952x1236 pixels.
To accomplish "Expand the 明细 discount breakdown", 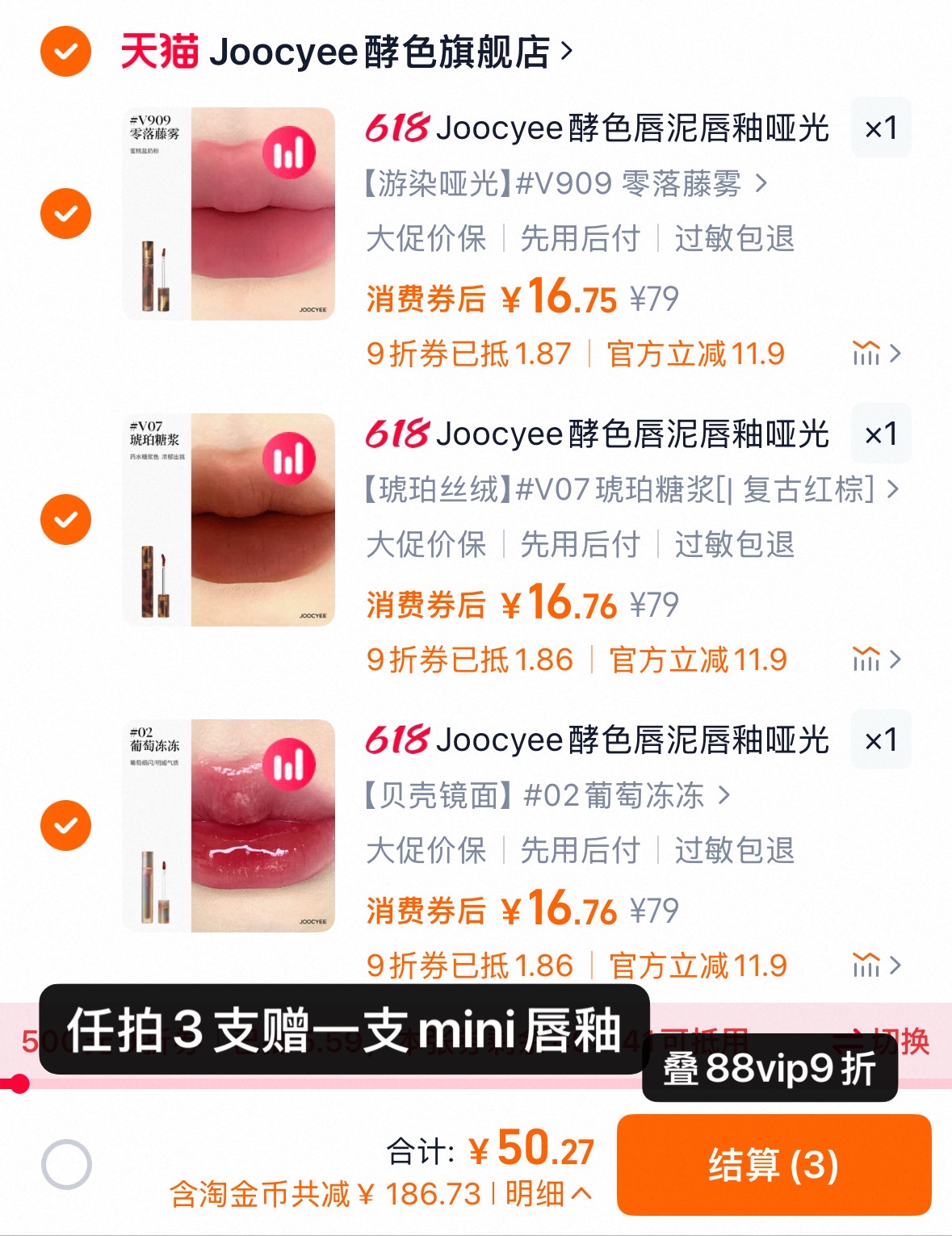I will 547,1194.
